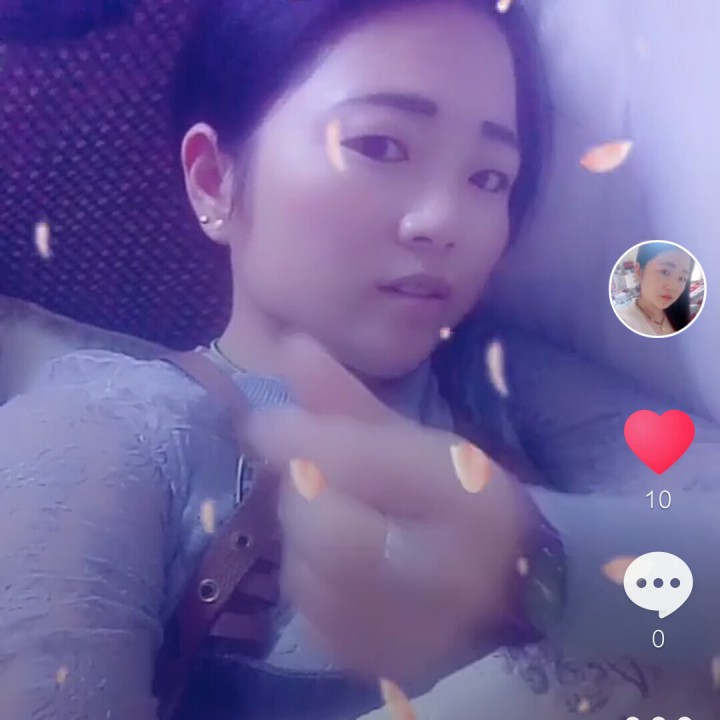Viewport: 720px width, 720px height.
Task: Open the video creator's profile avatar
Action: [657, 289]
